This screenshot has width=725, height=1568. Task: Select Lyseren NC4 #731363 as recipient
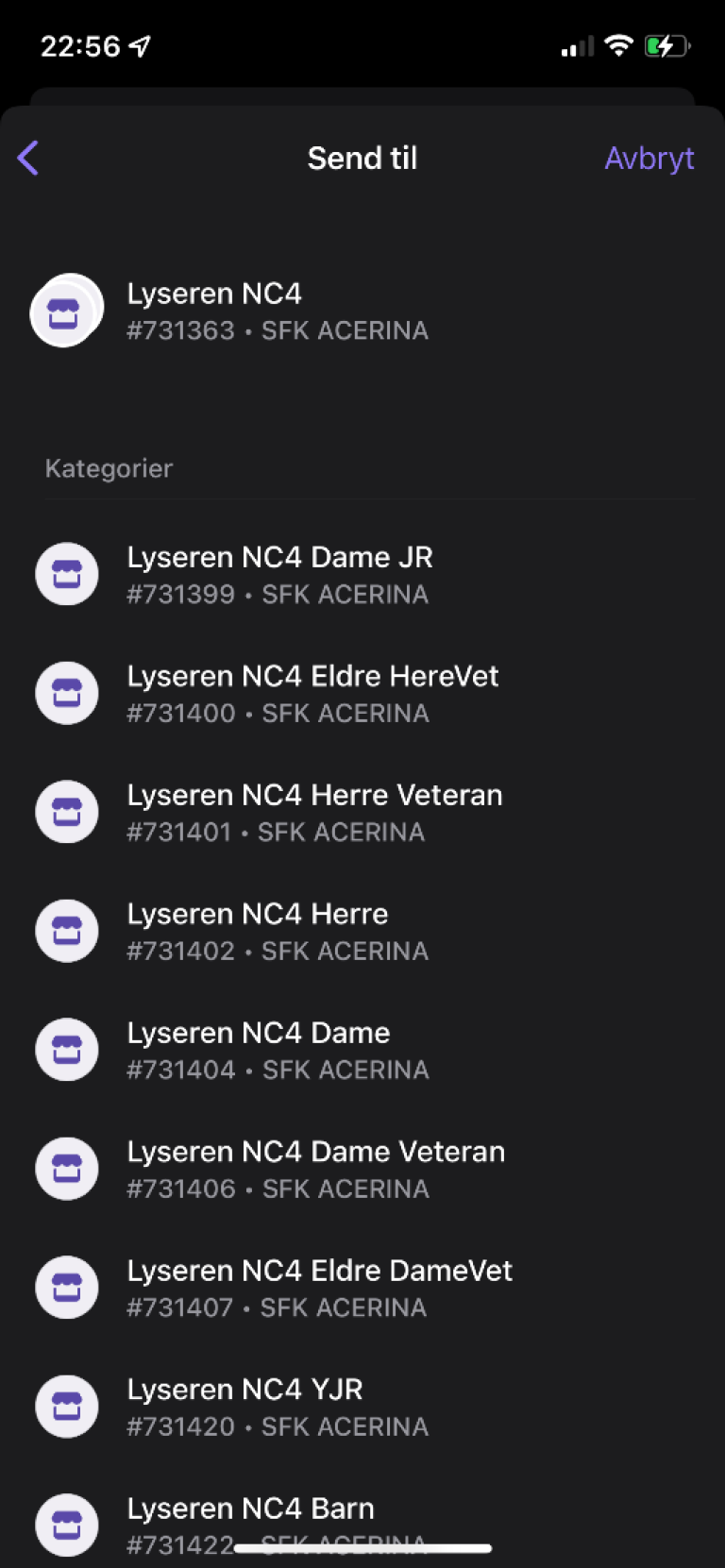click(x=362, y=311)
